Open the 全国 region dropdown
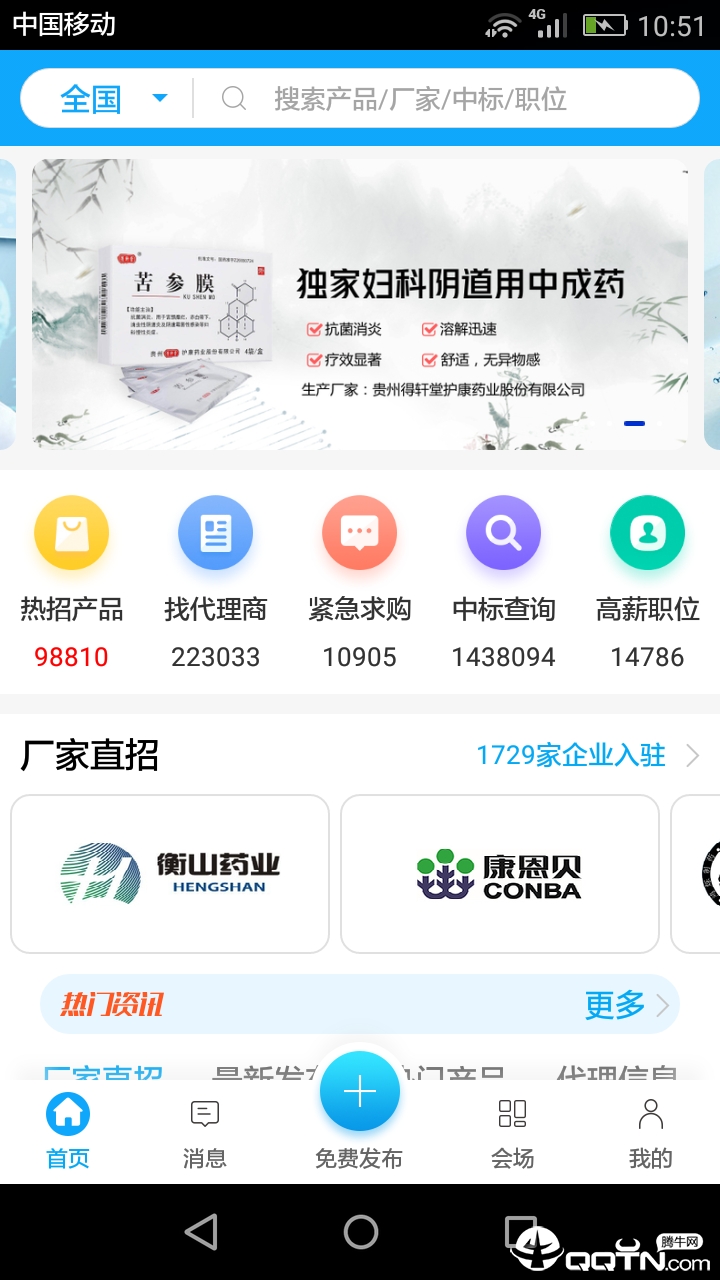This screenshot has height=1280, width=720. click(112, 99)
